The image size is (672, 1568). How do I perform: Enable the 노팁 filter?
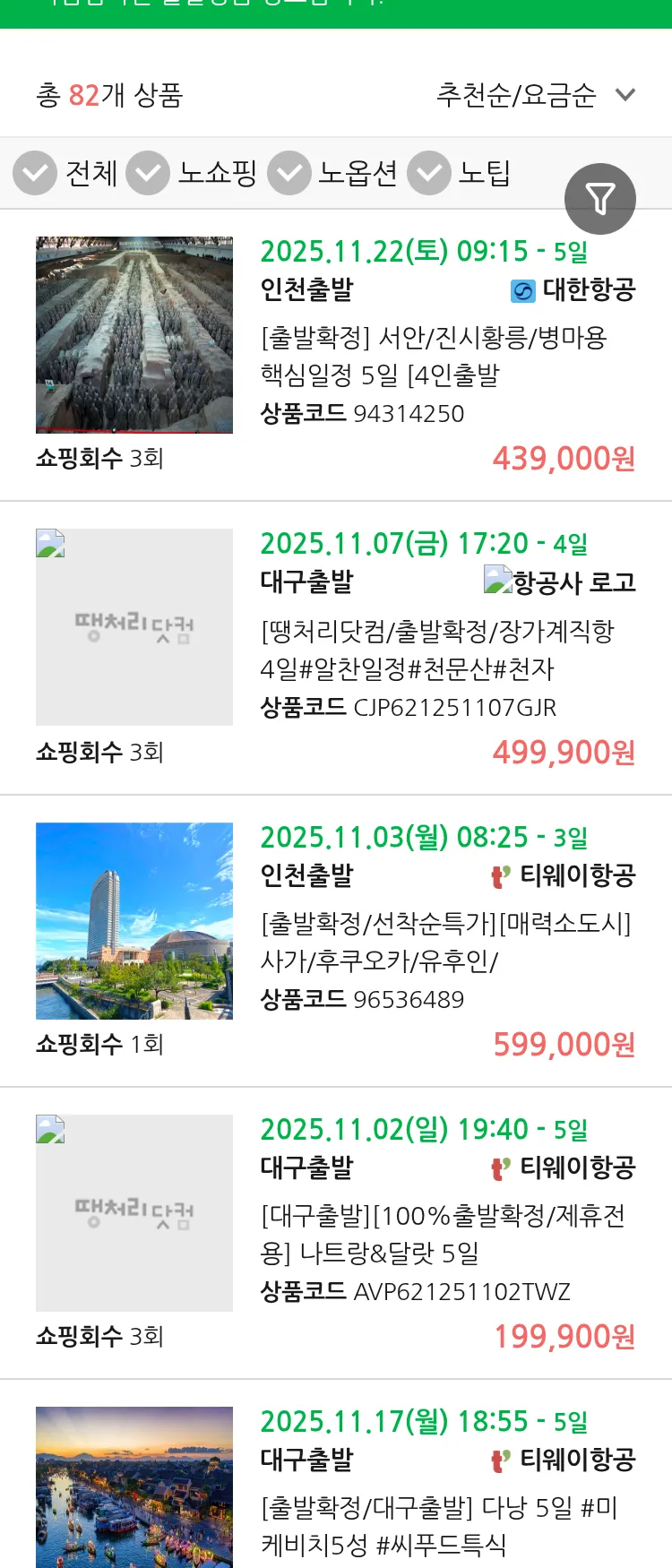click(429, 173)
